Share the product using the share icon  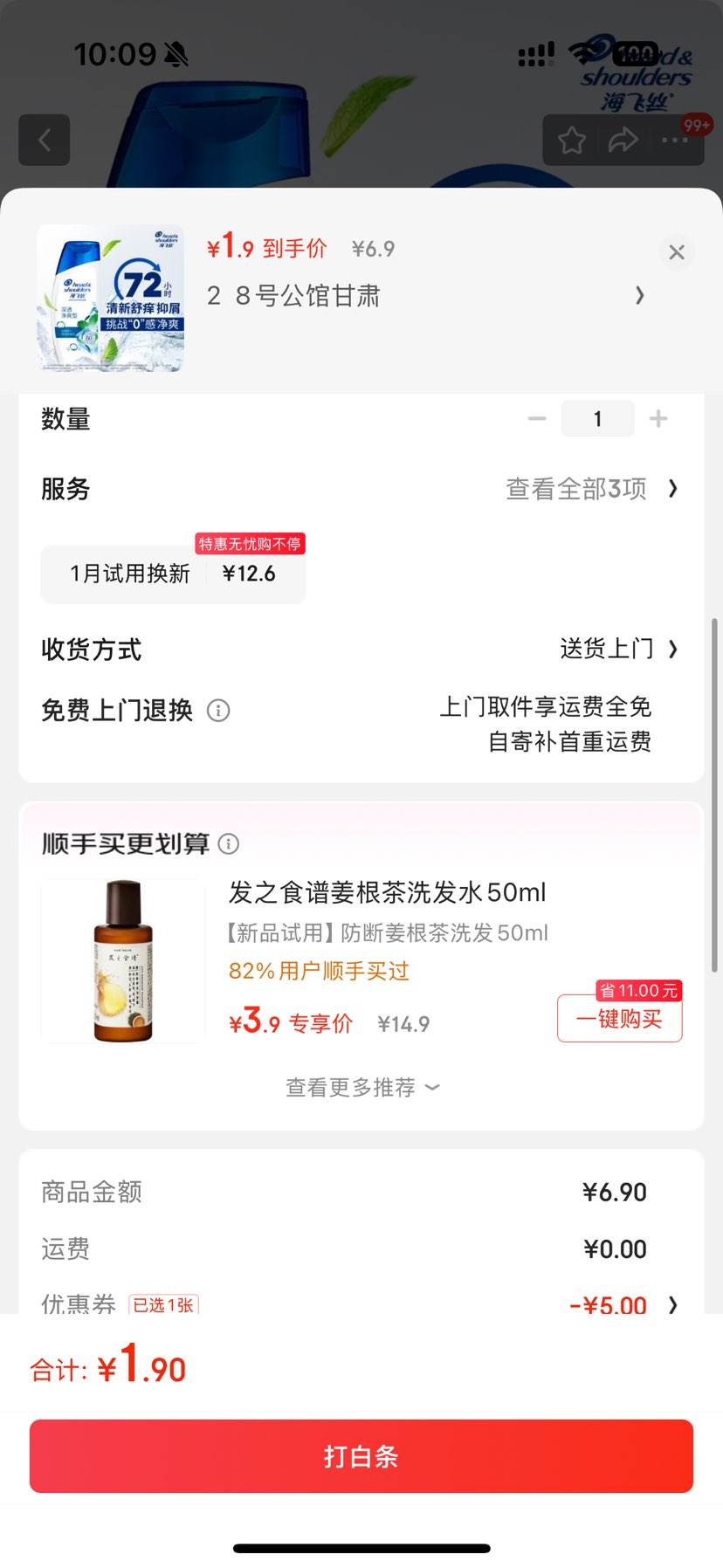[623, 140]
